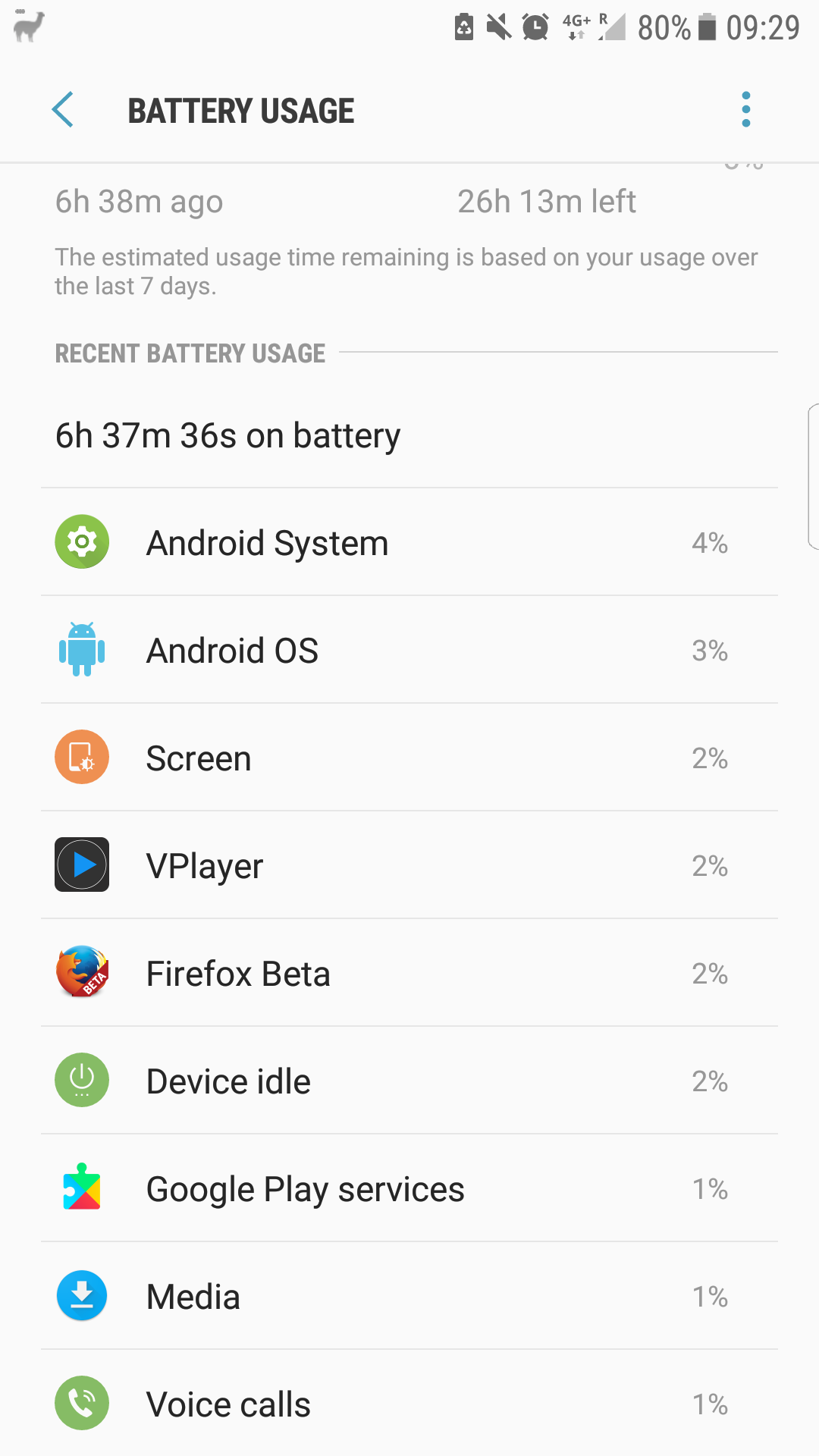The width and height of the screenshot is (819, 1456).
Task: Open Voice calls battery details
Action: [409, 1404]
